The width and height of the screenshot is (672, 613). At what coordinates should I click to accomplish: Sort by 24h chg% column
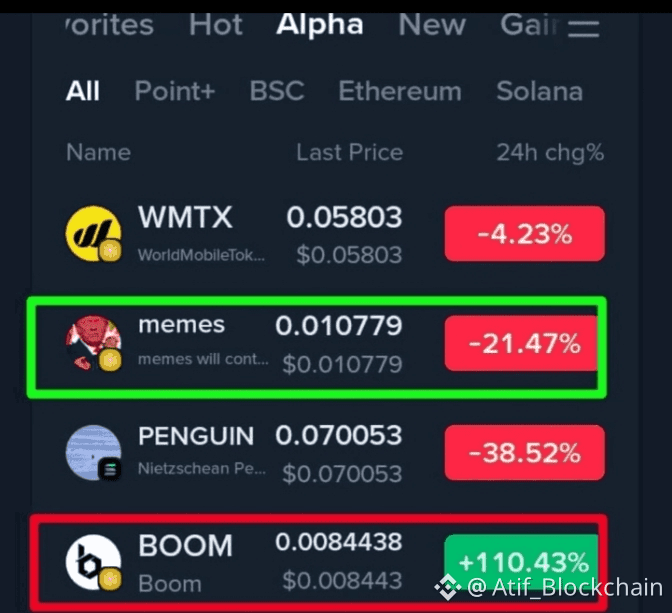click(x=550, y=153)
